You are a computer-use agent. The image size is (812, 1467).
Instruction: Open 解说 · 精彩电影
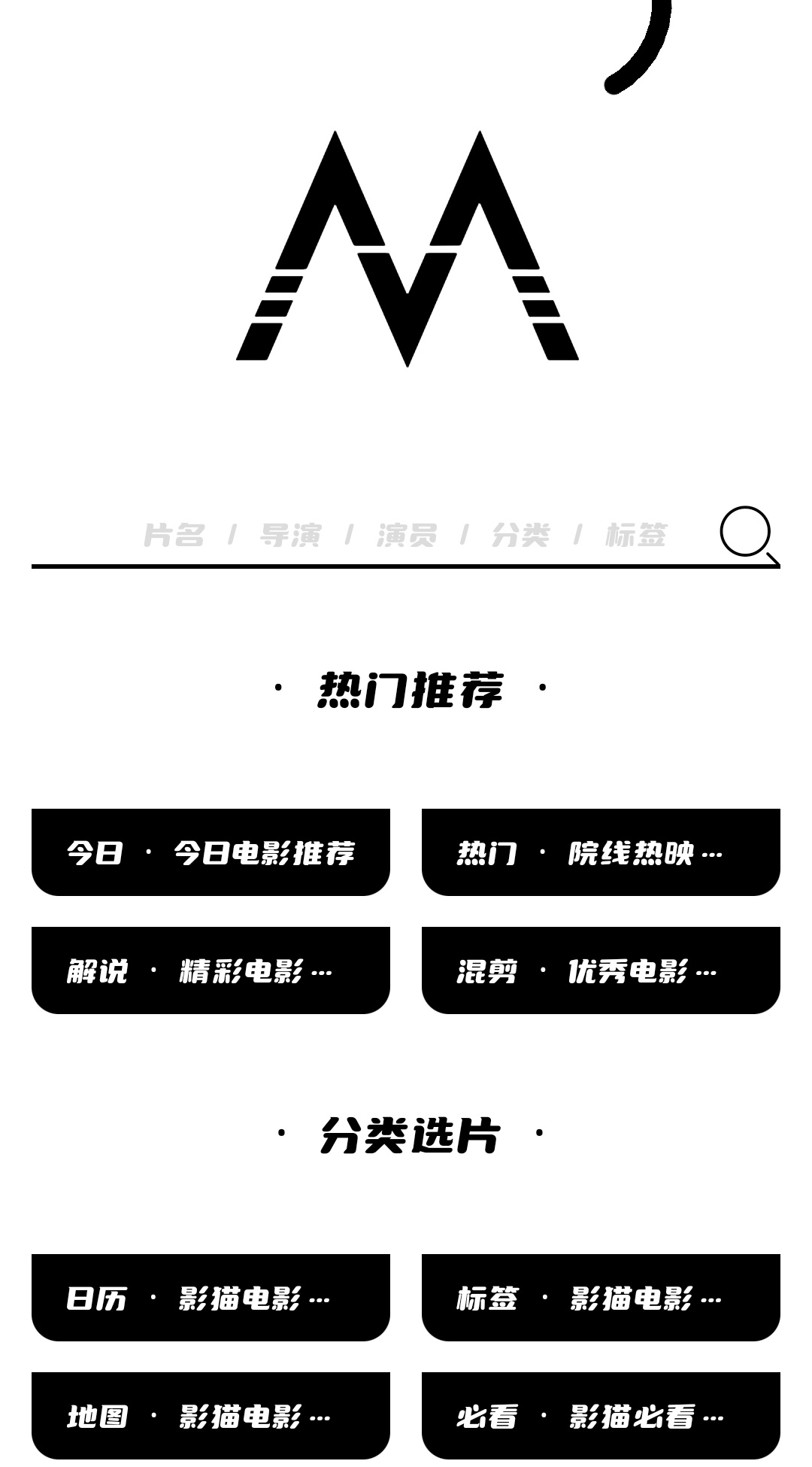coord(211,970)
